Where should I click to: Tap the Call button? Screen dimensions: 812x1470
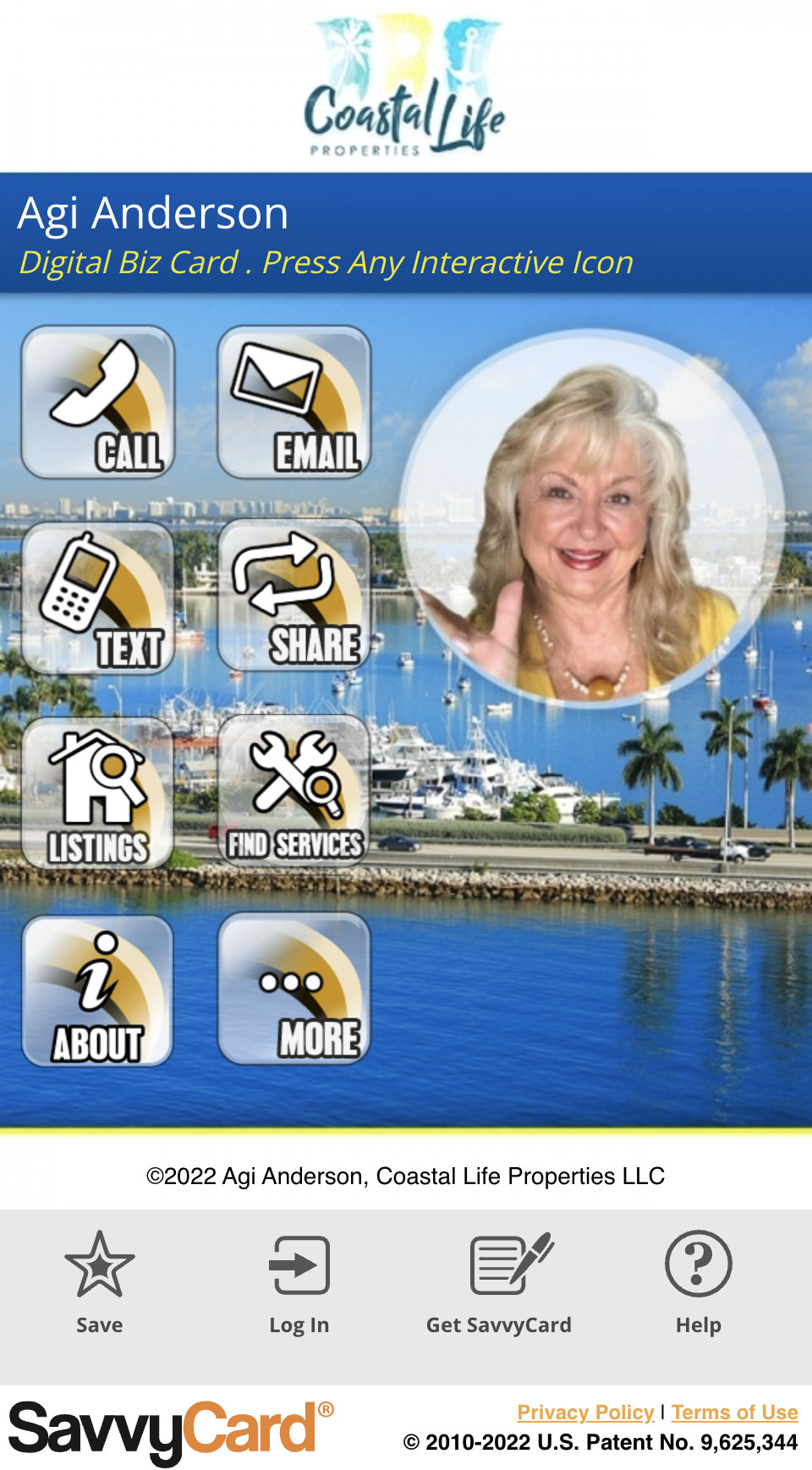point(98,403)
